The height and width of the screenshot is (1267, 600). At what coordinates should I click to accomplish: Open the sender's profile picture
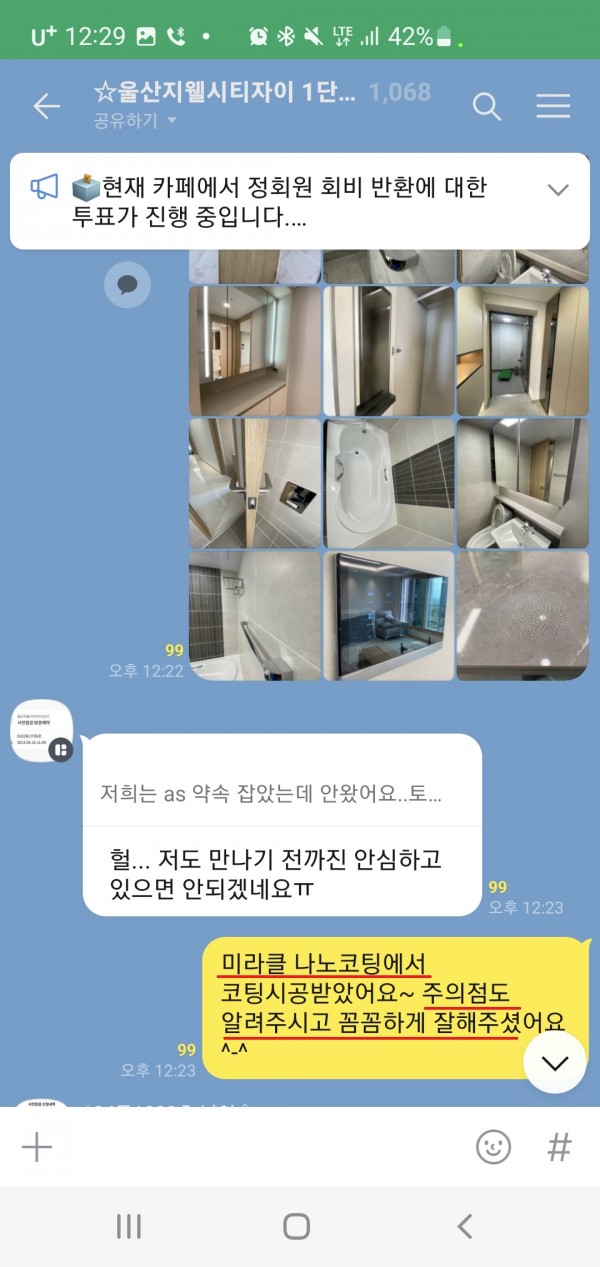pyautogui.click(x=42, y=732)
